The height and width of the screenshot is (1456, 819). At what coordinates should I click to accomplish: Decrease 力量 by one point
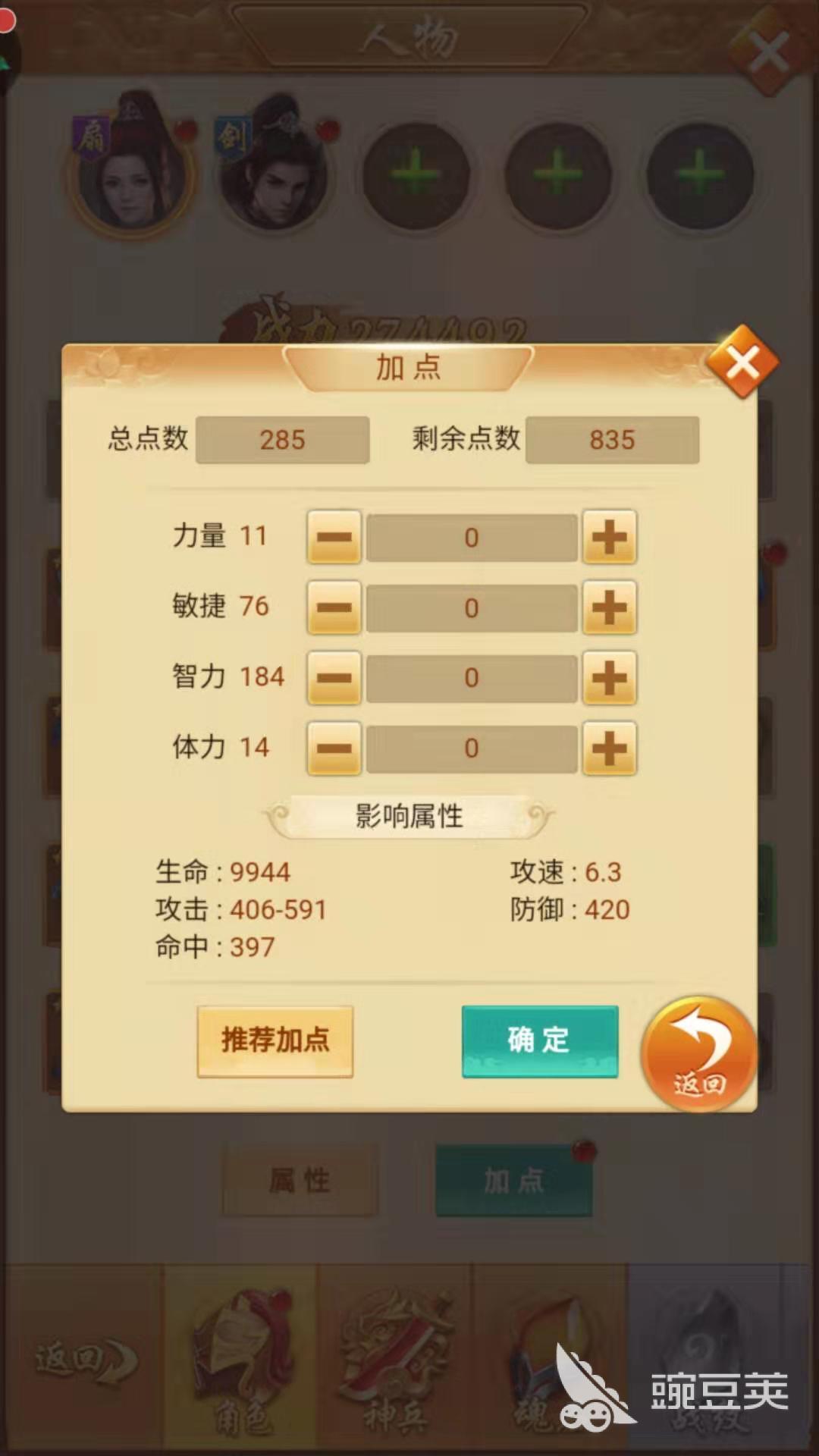pyautogui.click(x=334, y=538)
